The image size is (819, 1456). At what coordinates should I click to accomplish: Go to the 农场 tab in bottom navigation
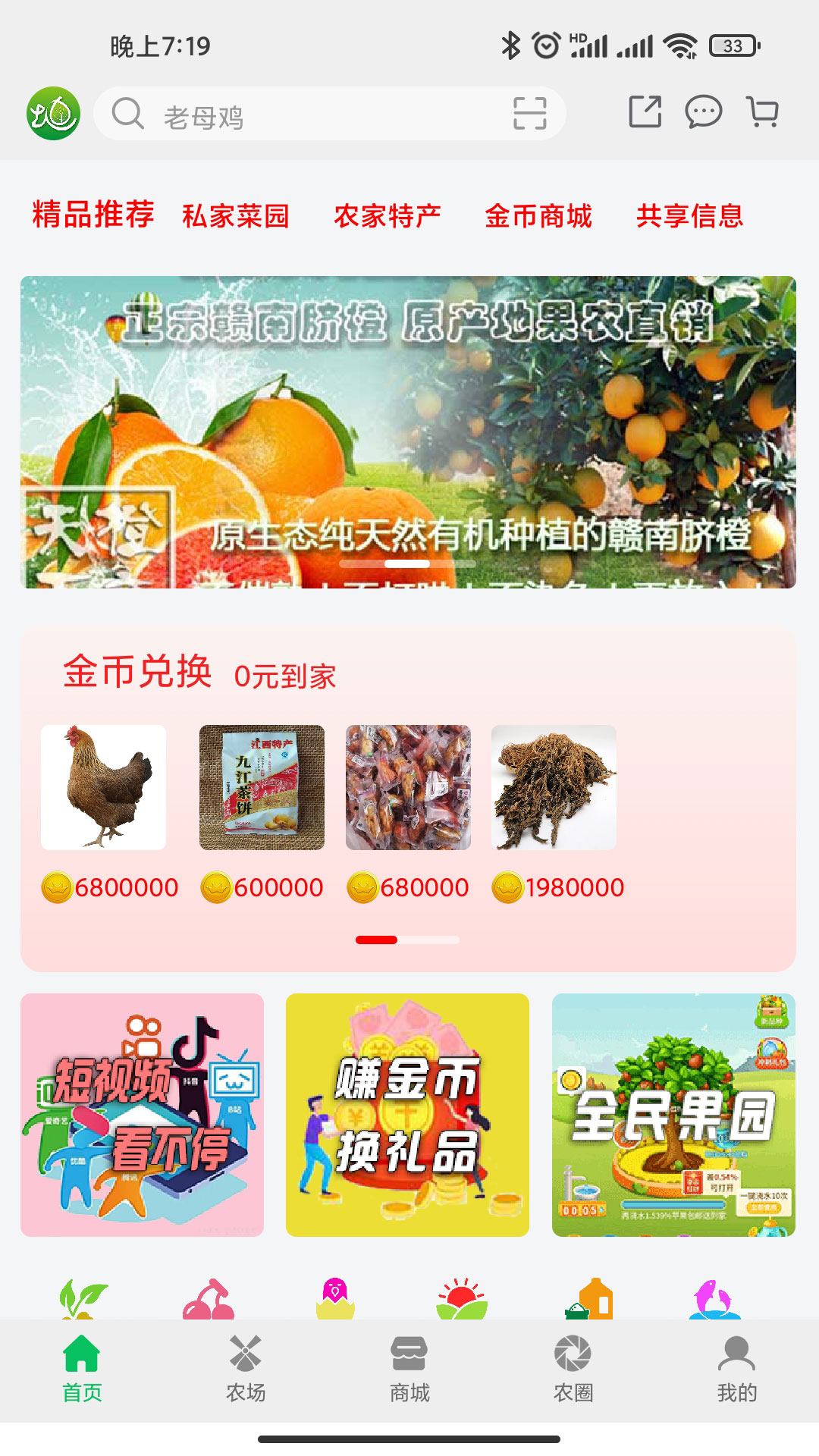[246, 1370]
